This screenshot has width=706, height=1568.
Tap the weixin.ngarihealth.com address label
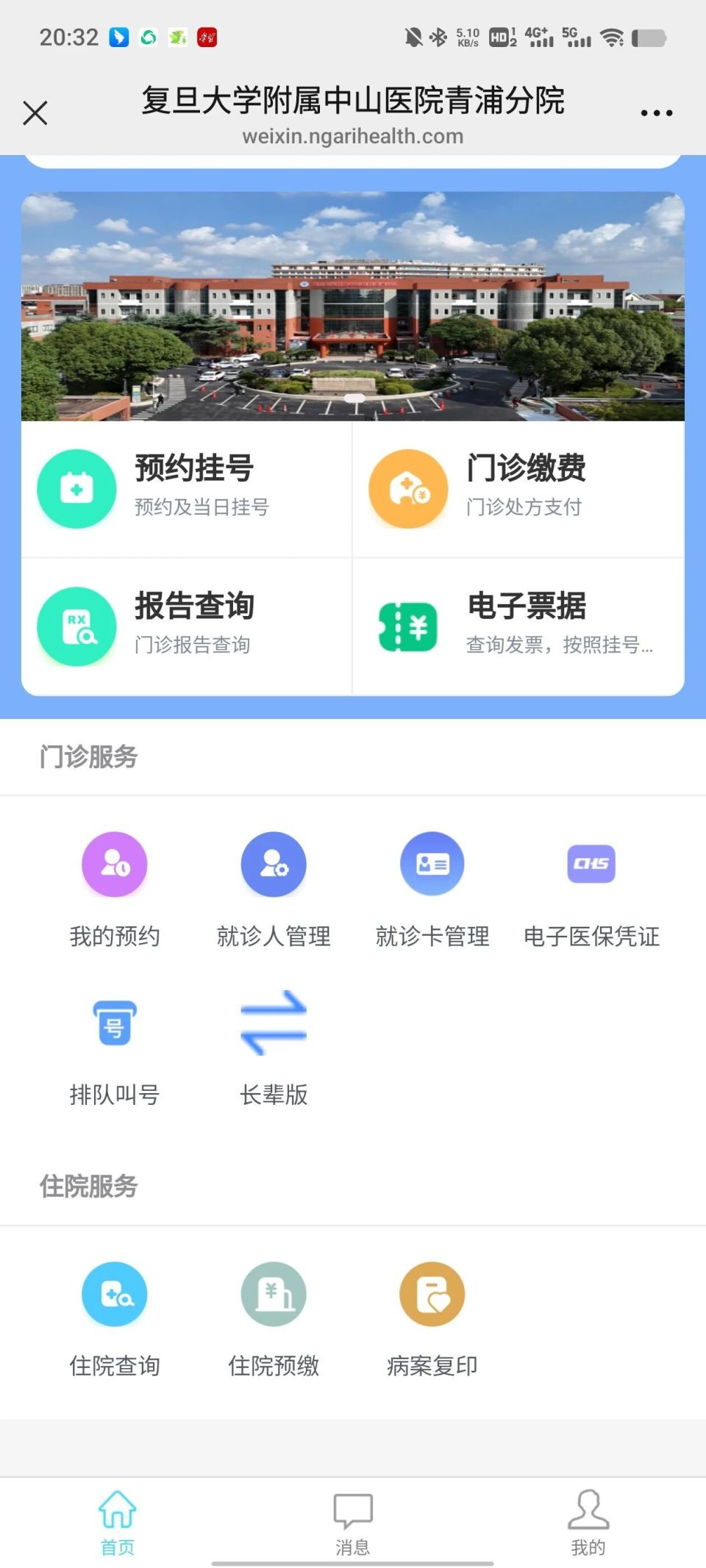353,136
